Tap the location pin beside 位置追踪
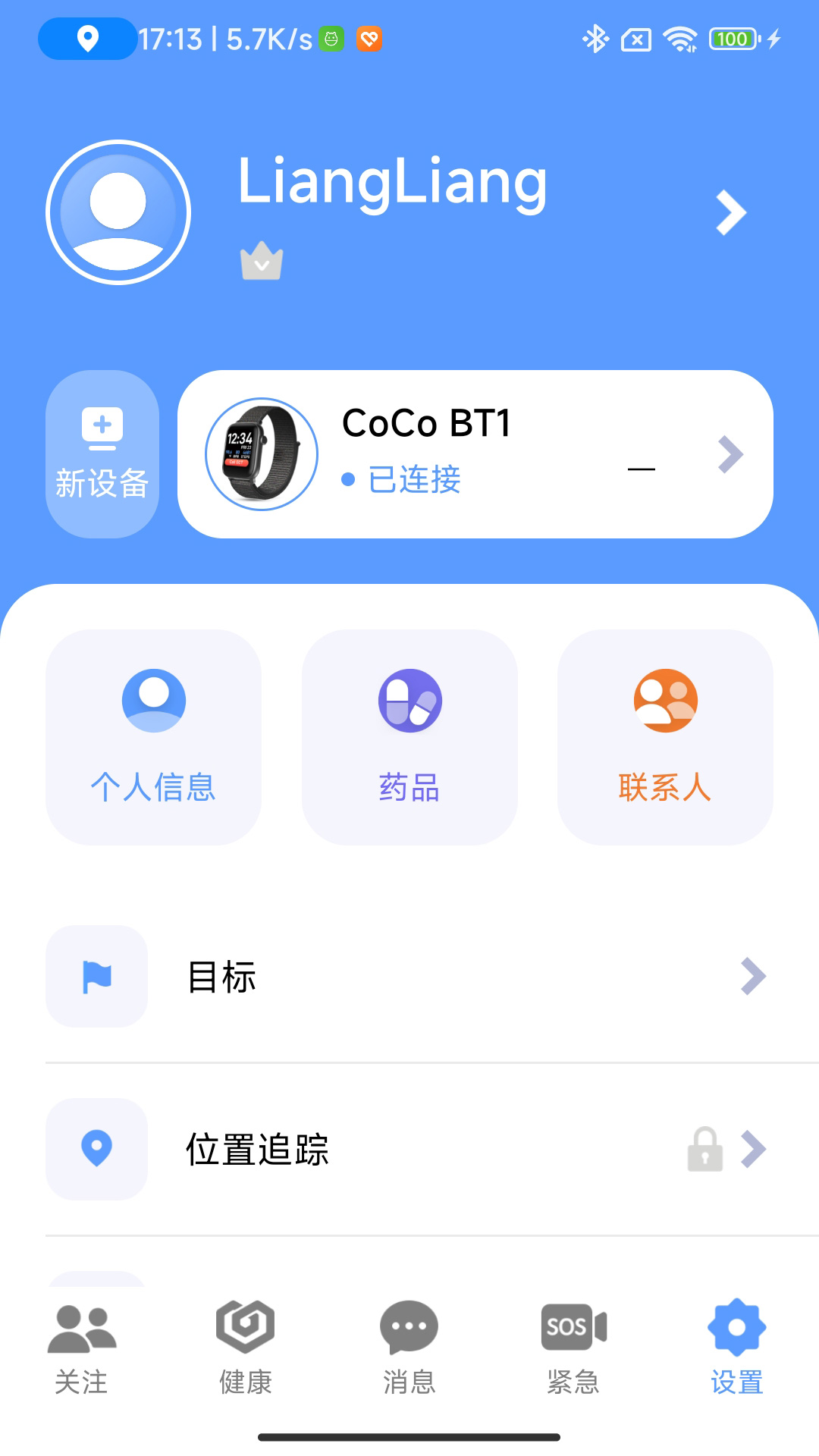The image size is (819, 1456). 96,1150
